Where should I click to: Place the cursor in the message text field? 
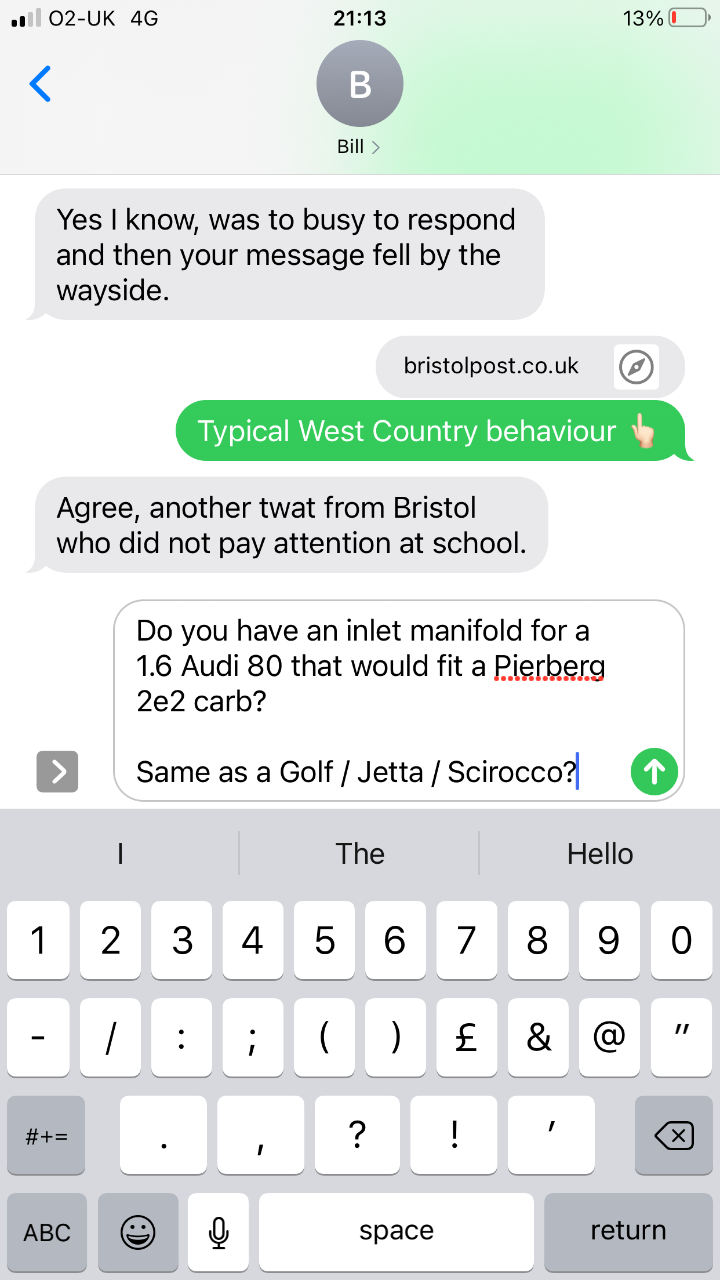399,701
